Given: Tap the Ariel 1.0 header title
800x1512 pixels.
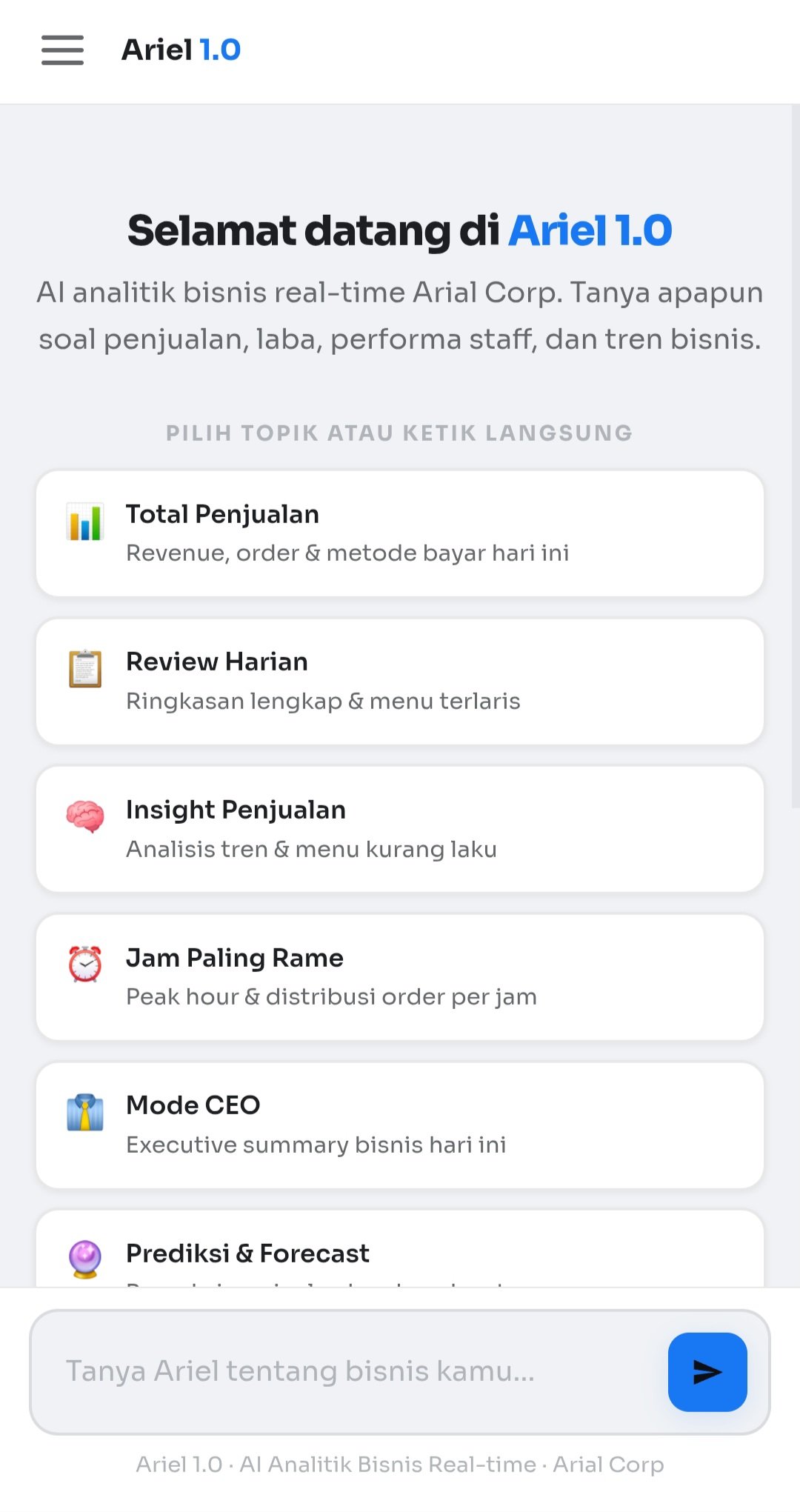Looking at the screenshot, I should (180, 50).
